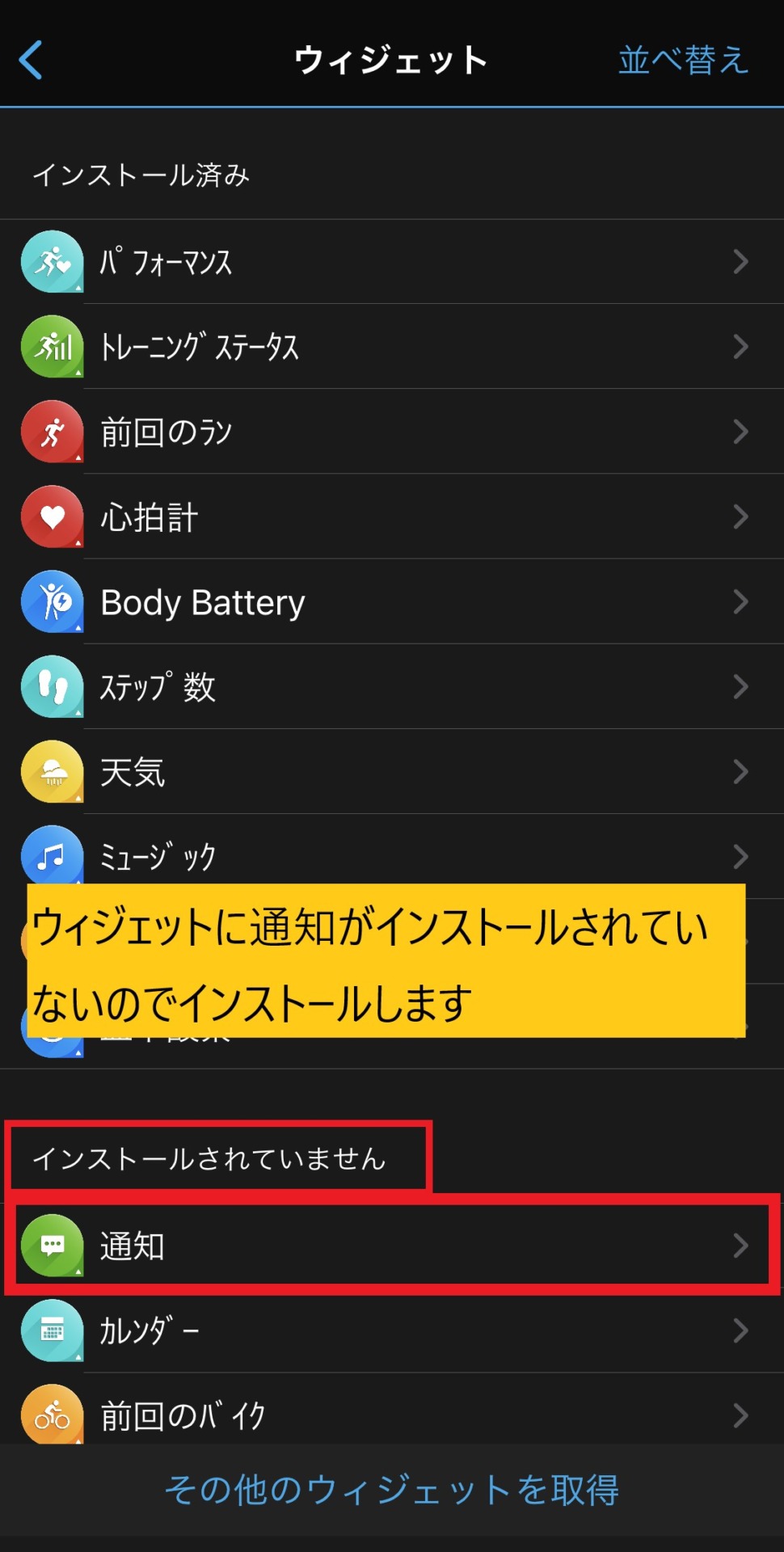The height and width of the screenshot is (1552, 784).
Task: Open the 前回のバイク widget row
Action: point(392,1408)
